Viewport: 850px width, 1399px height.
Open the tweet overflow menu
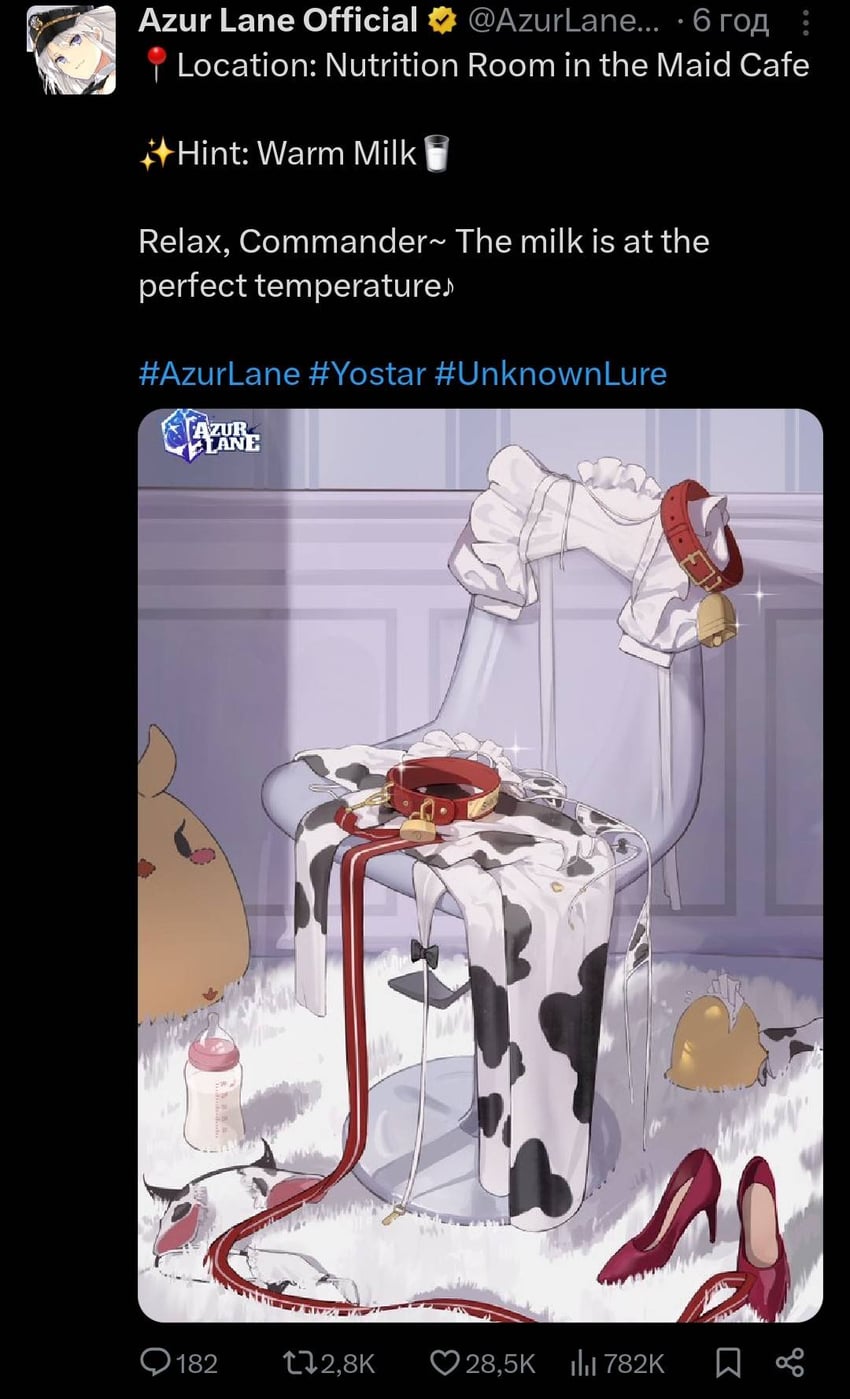pos(806,21)
